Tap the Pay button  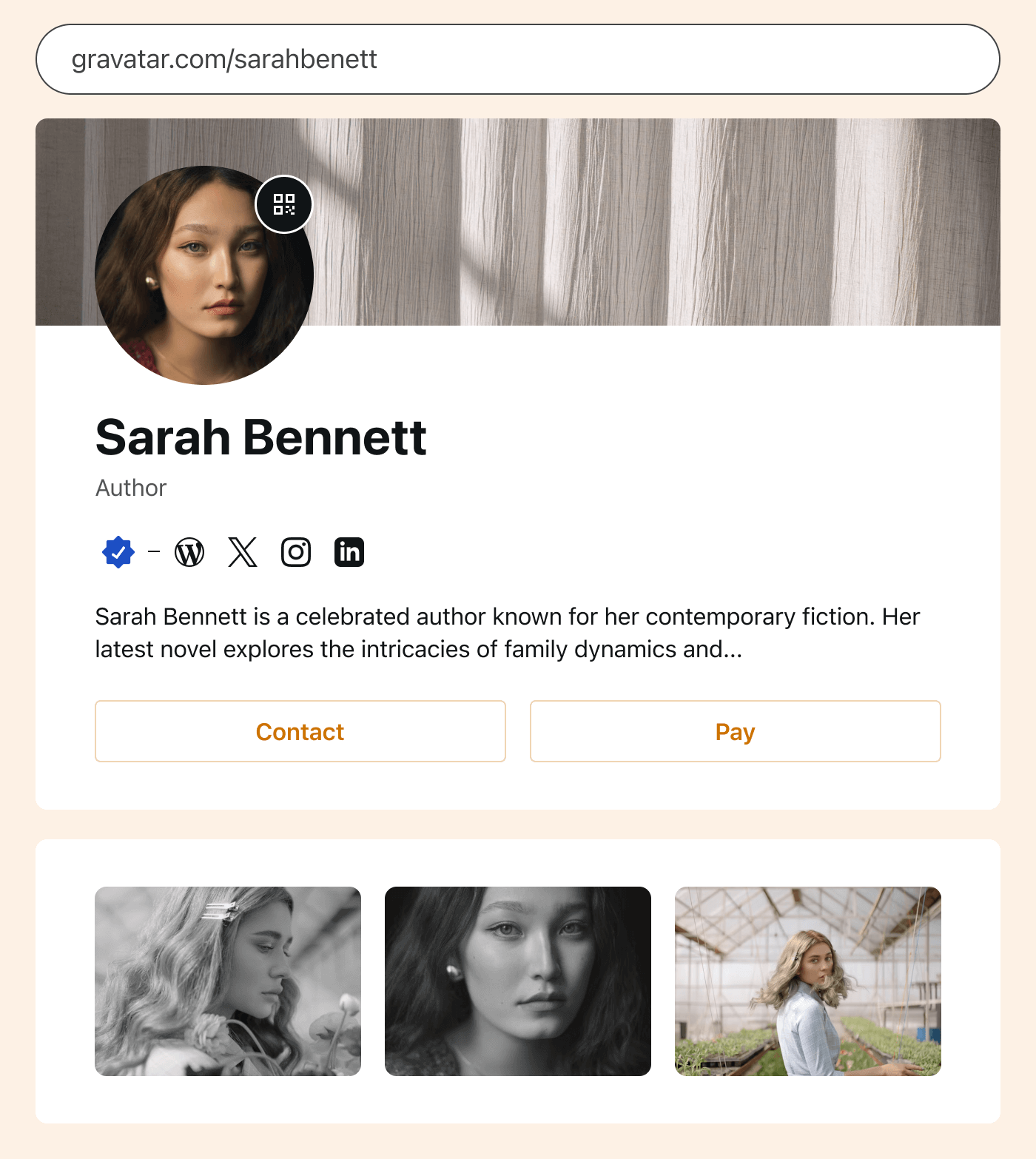tap(736, 731)
